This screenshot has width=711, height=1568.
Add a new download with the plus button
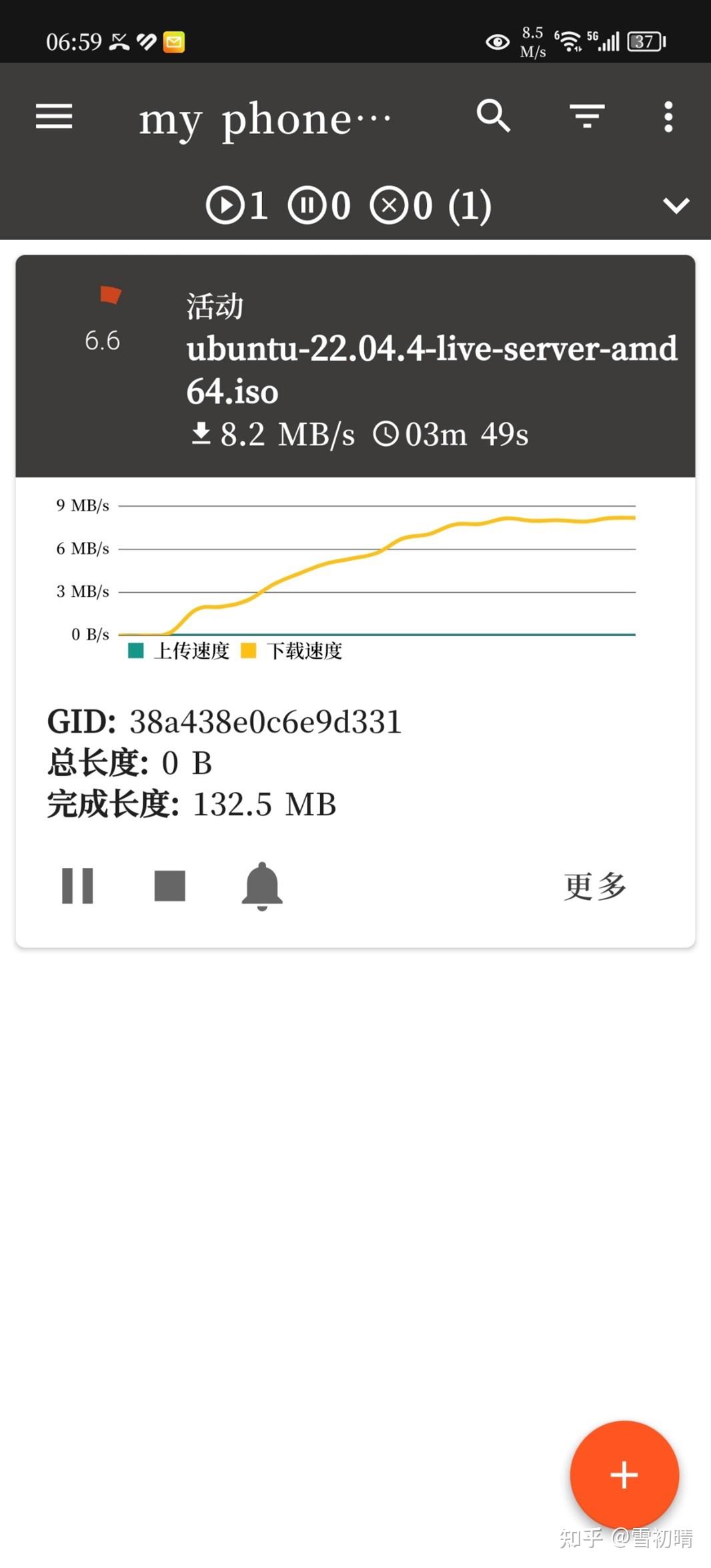click(624, 1473)
